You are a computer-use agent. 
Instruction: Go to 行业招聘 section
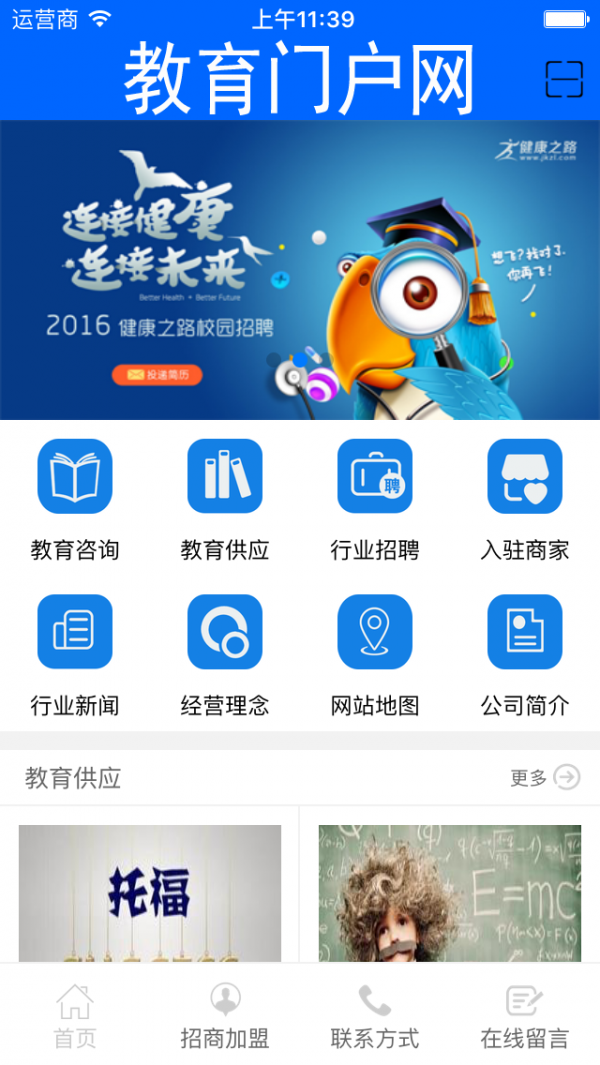375,498
